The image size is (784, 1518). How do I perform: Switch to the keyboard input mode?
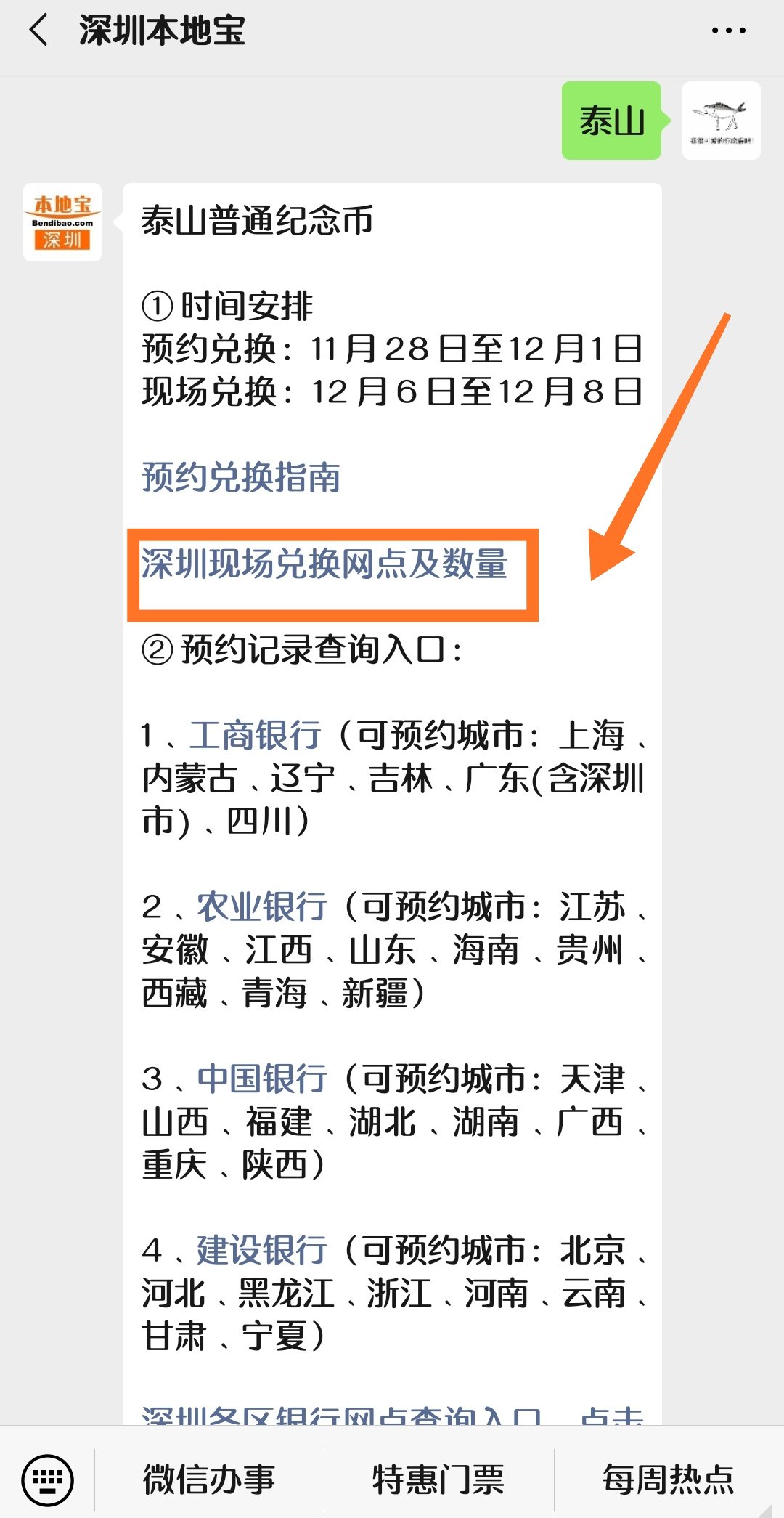point(47,1479)
